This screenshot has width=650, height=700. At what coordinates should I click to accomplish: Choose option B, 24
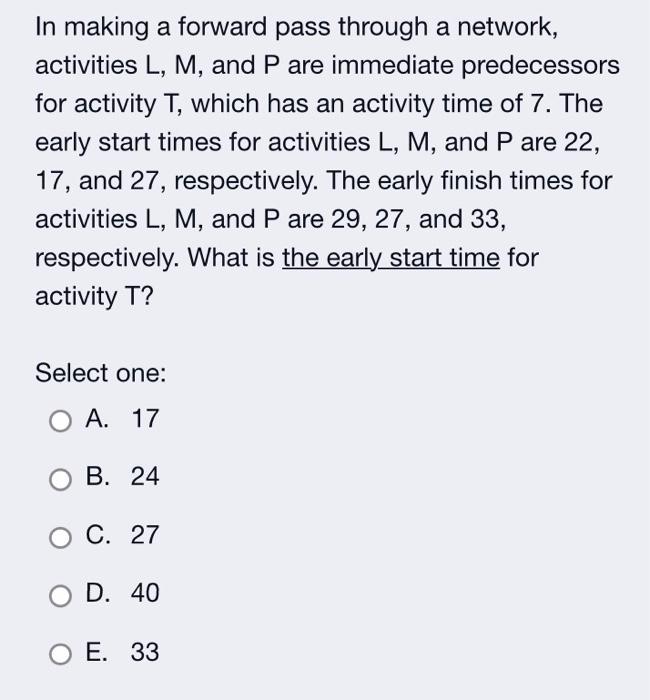(x=62, y=478)
